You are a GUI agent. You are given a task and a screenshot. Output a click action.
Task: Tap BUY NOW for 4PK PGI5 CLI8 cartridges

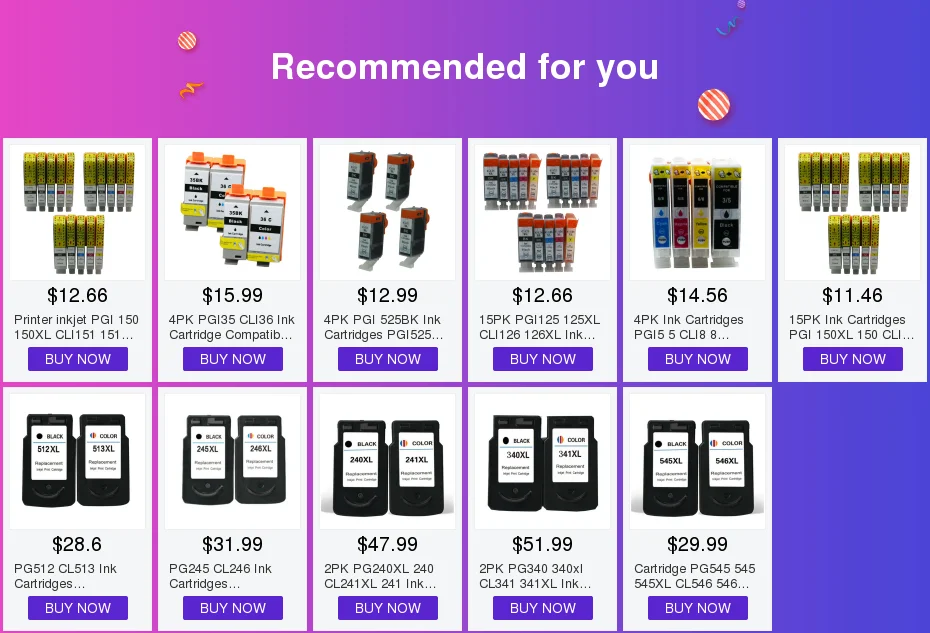(x=698, y=359)
